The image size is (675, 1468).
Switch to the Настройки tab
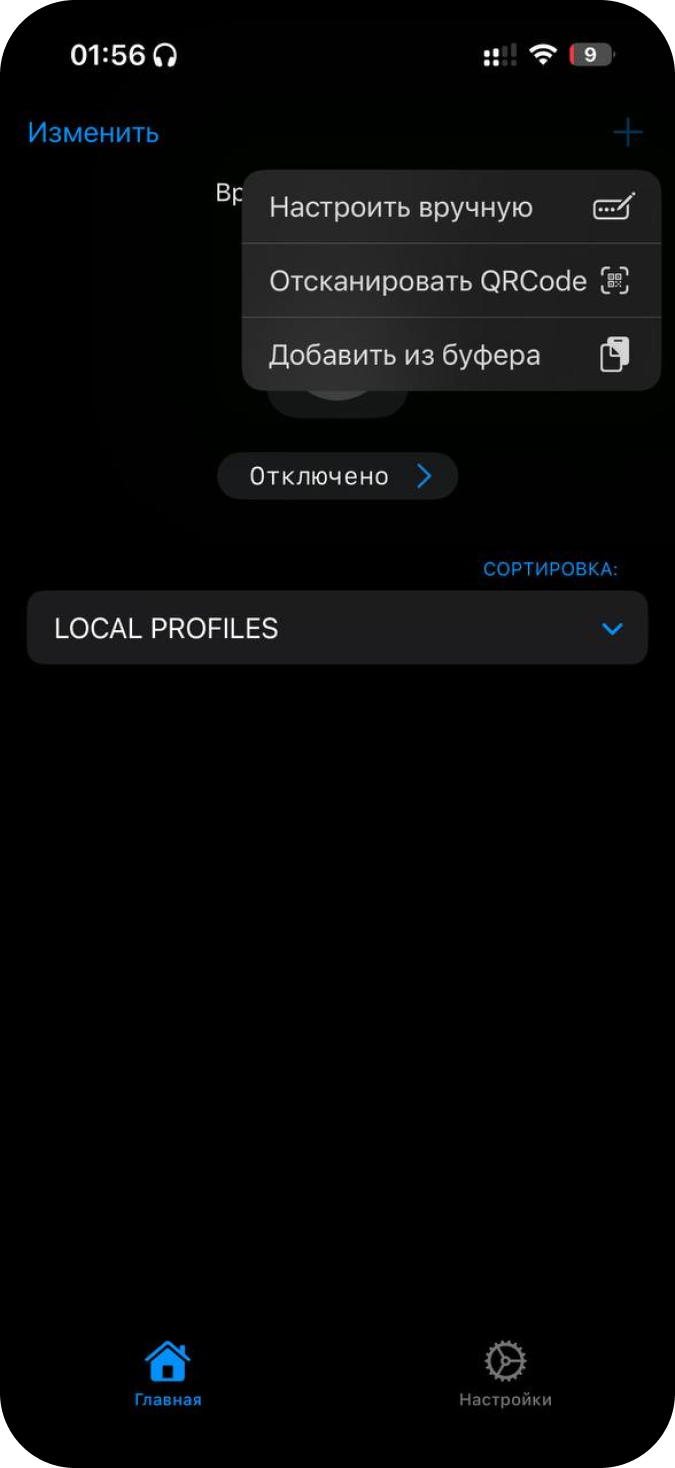point(505,1374)
